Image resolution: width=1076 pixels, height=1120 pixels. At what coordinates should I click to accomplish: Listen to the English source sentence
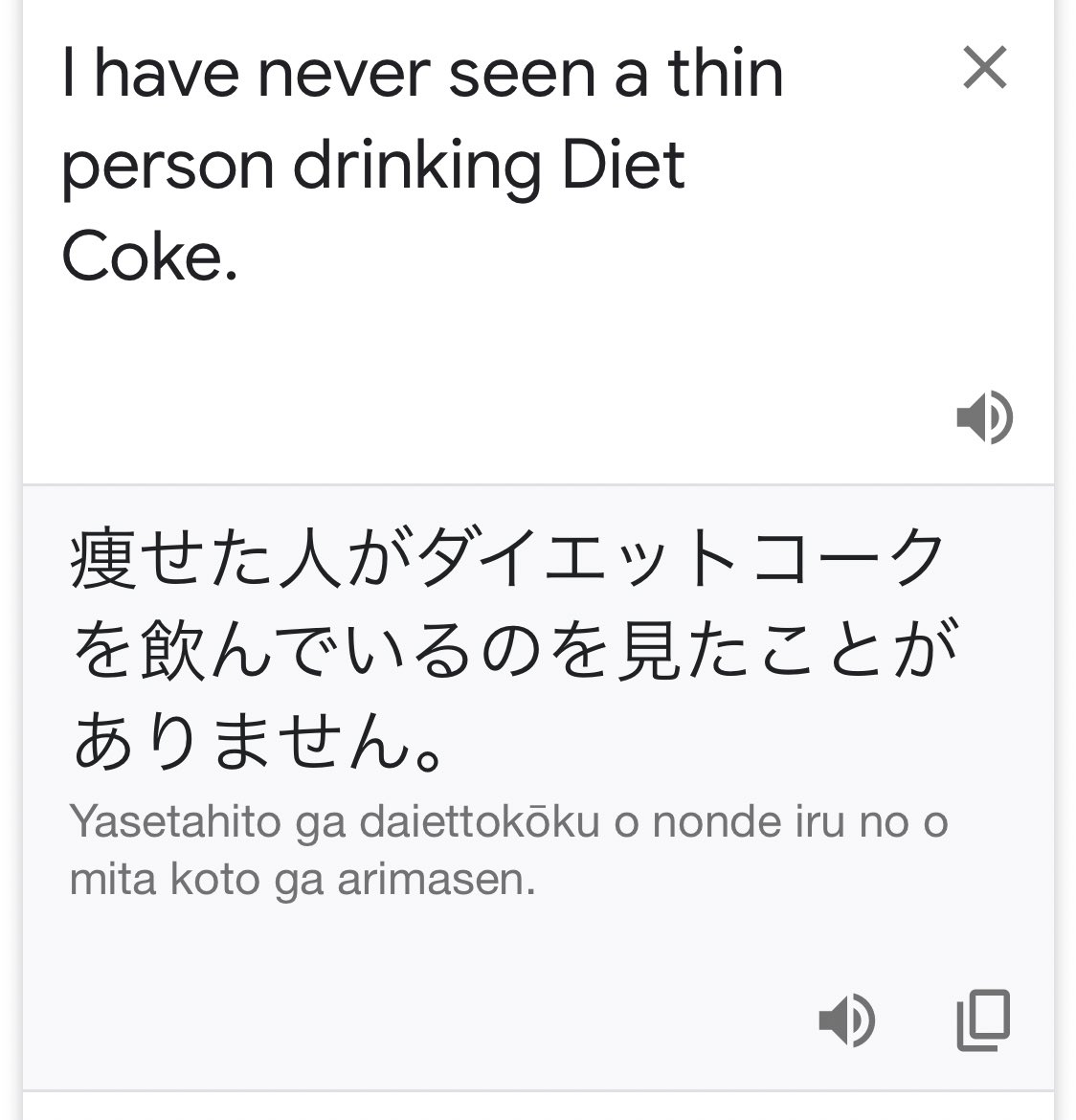[x=984, y=417]
